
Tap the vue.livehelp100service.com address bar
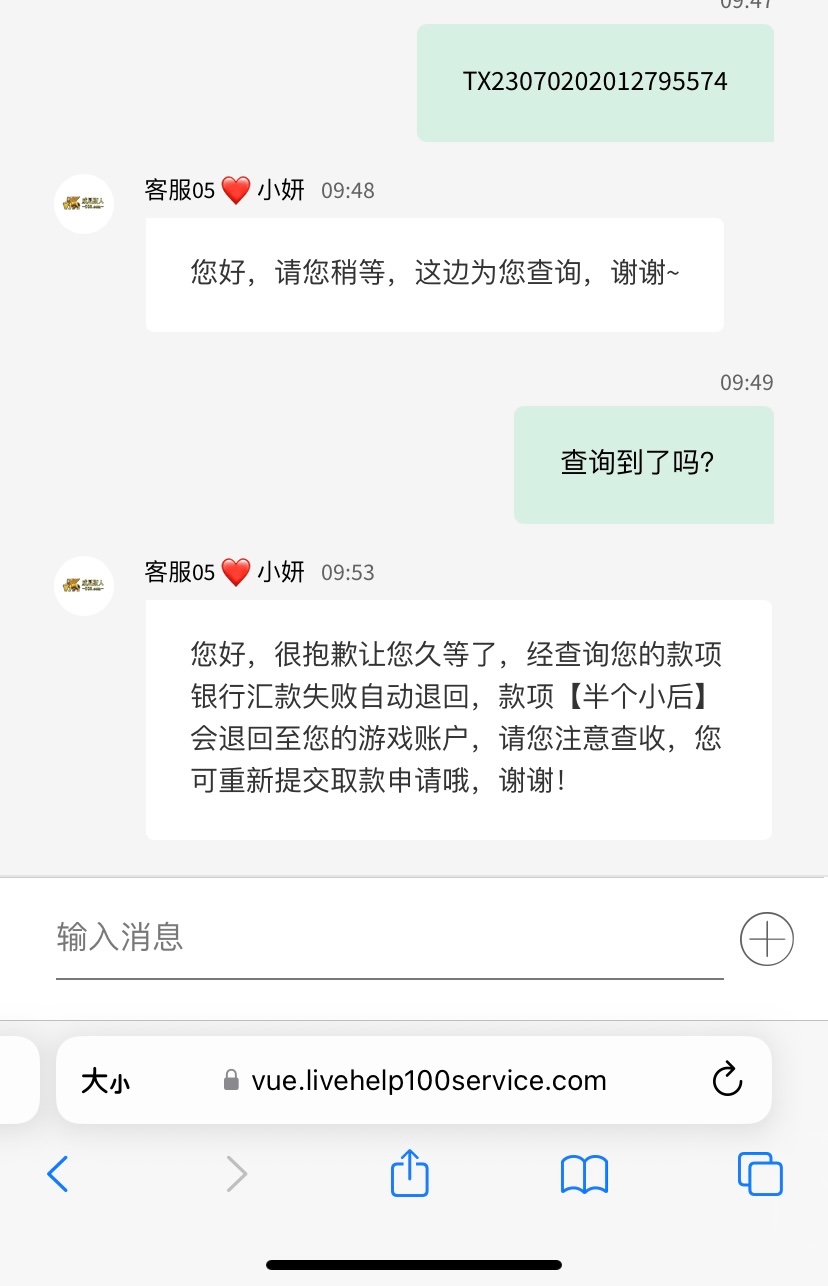[x=428, y=1081]
